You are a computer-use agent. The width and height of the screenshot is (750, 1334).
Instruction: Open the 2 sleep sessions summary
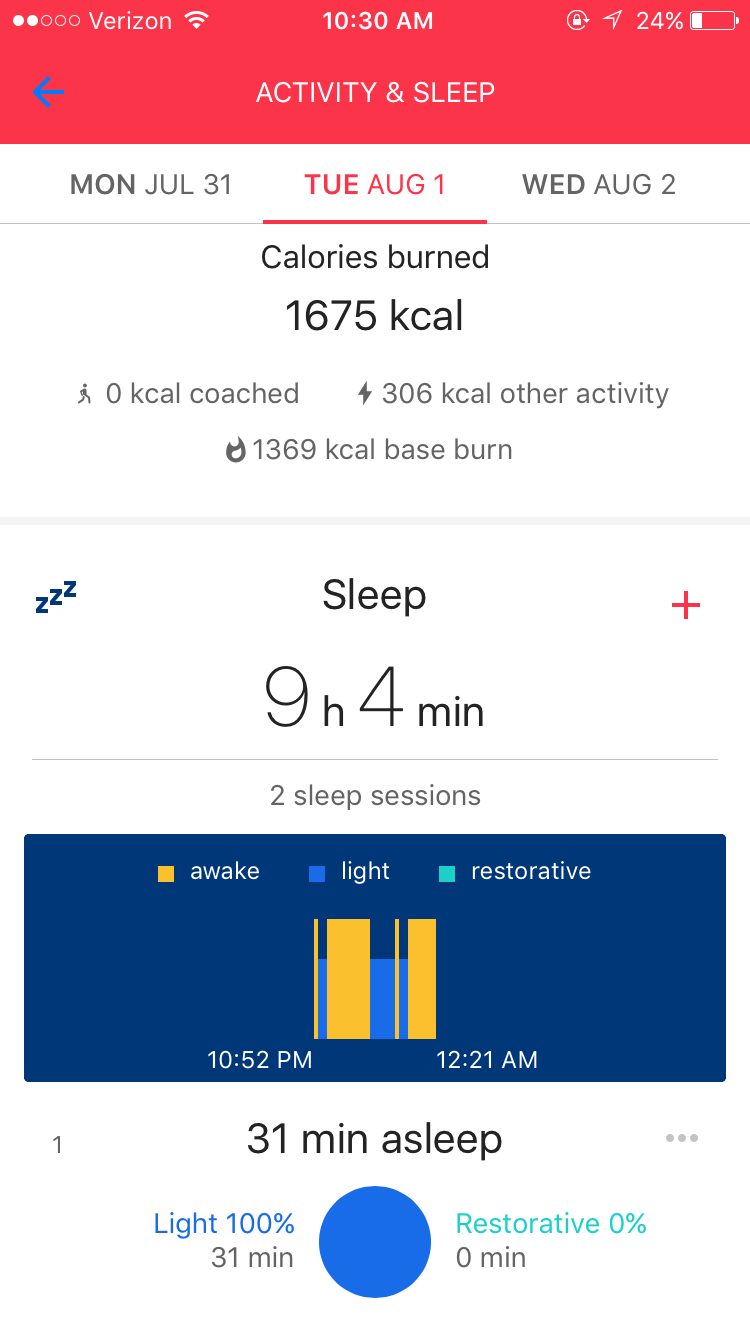(375, 795)
